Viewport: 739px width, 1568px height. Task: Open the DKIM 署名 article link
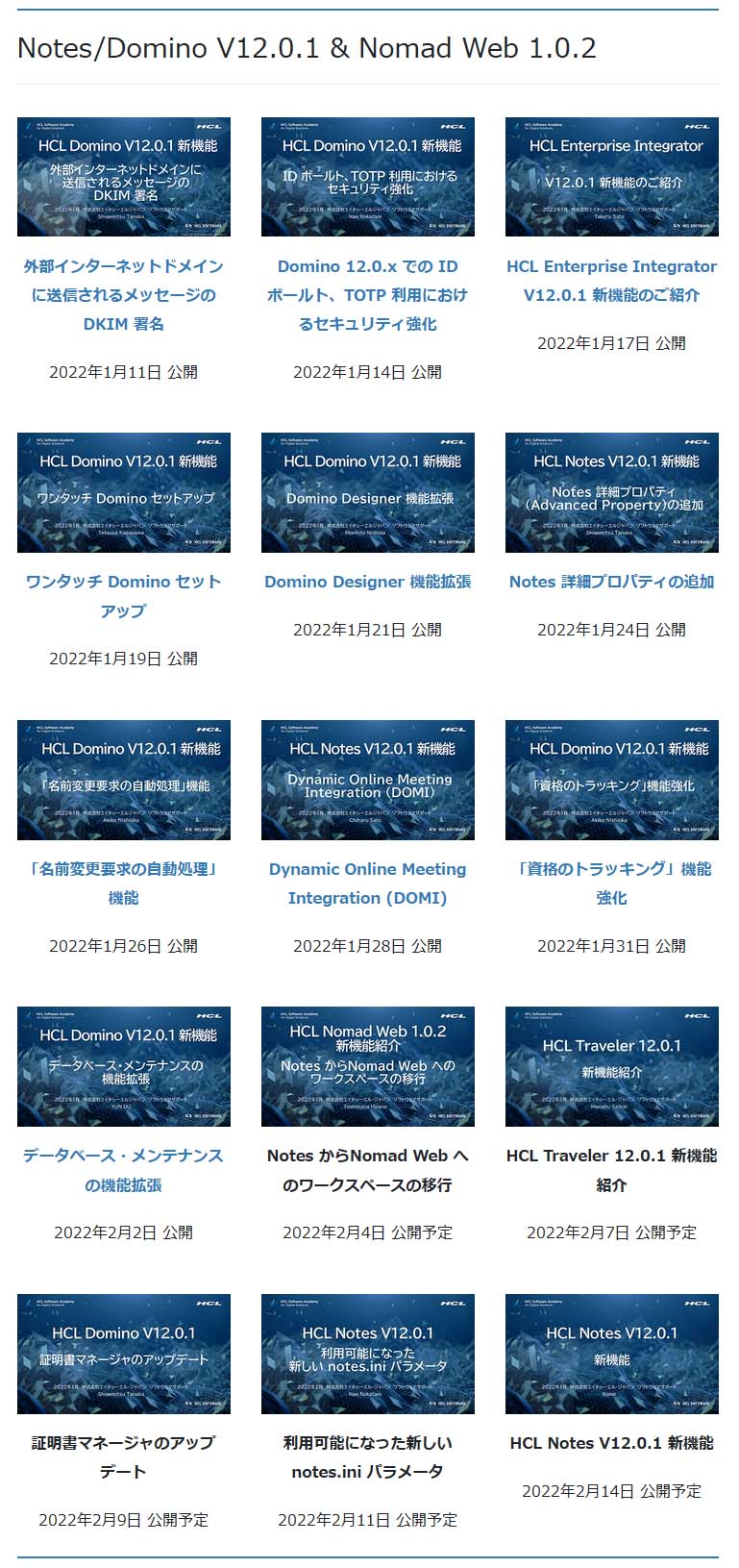(123, 294)
